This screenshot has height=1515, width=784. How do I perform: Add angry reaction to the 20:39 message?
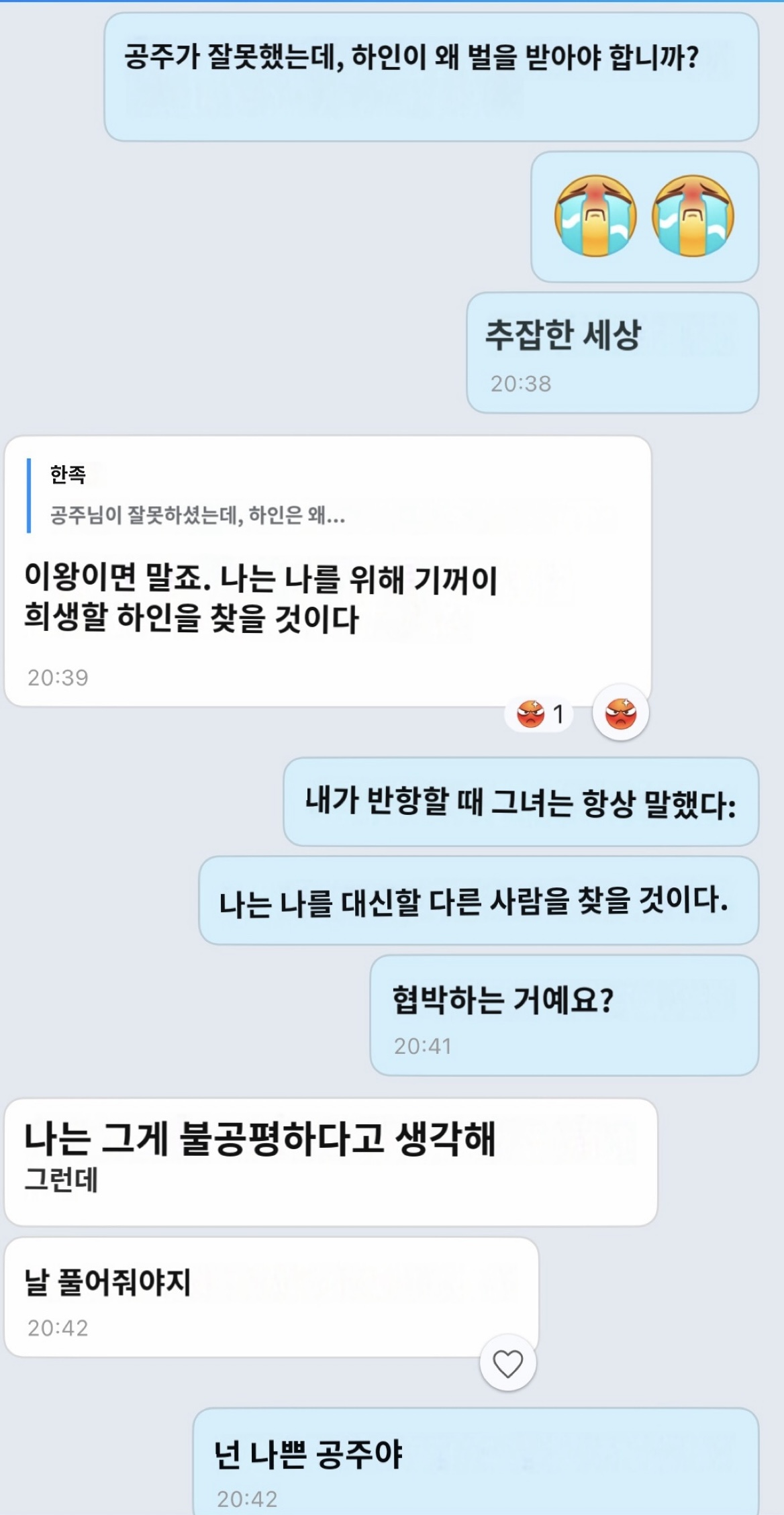coord(620,713)
